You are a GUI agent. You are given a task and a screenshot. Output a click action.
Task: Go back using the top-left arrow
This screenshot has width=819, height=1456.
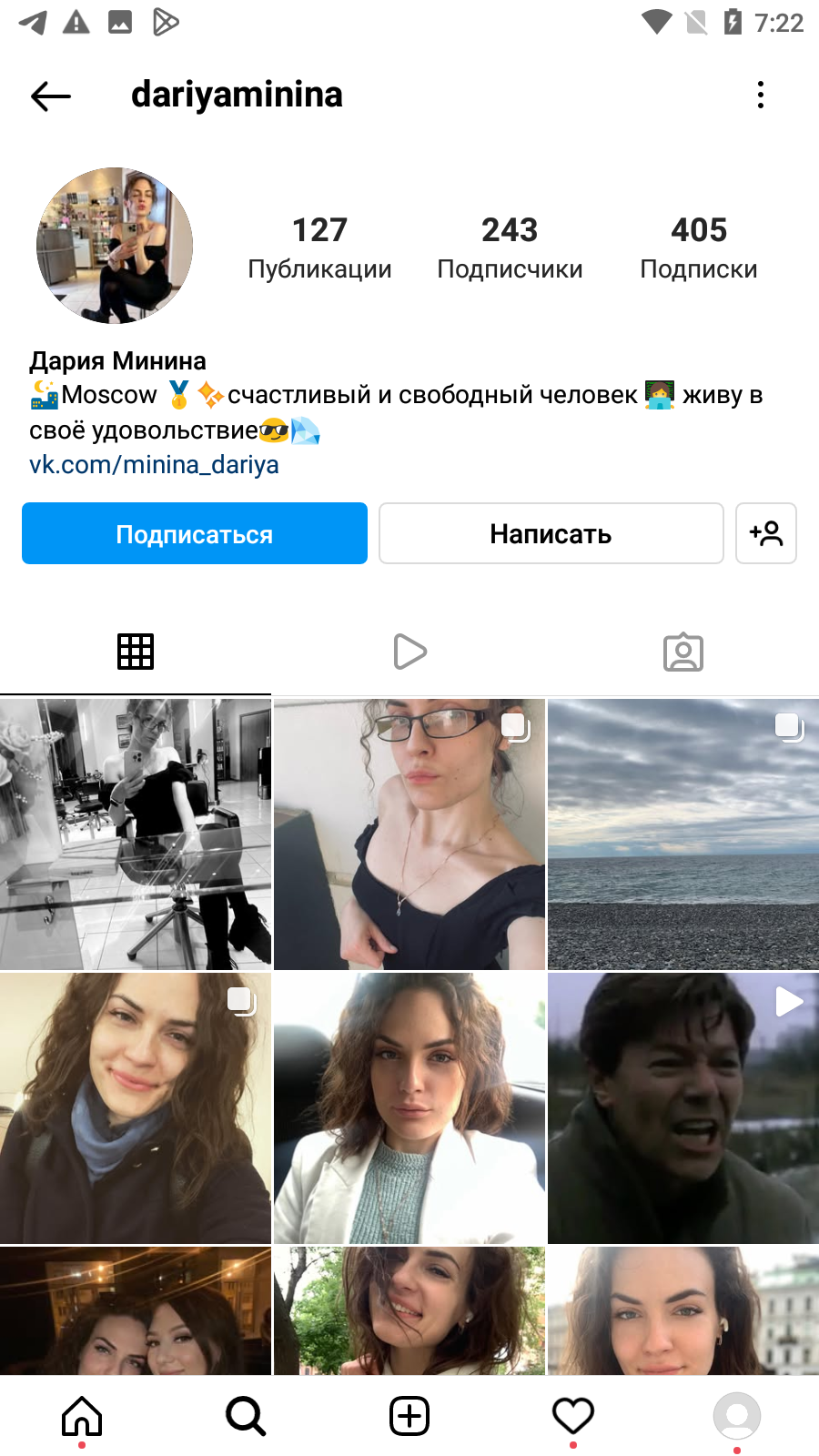51,96
